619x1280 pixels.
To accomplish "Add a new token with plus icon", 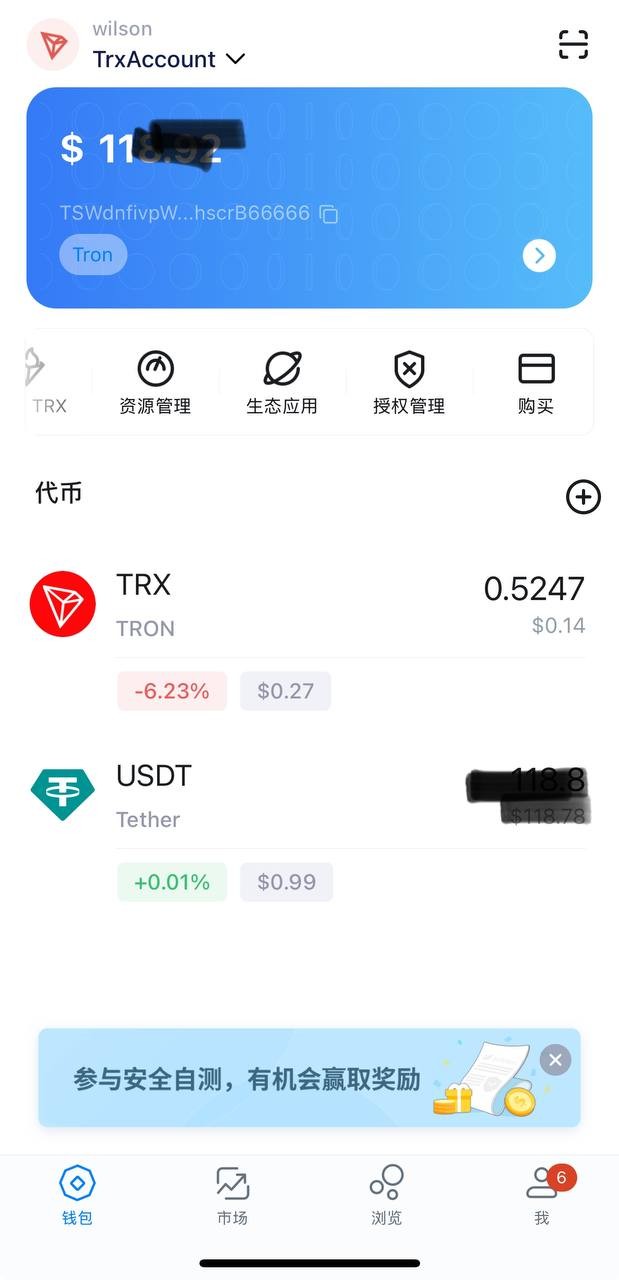I will [x=583, y=497].
